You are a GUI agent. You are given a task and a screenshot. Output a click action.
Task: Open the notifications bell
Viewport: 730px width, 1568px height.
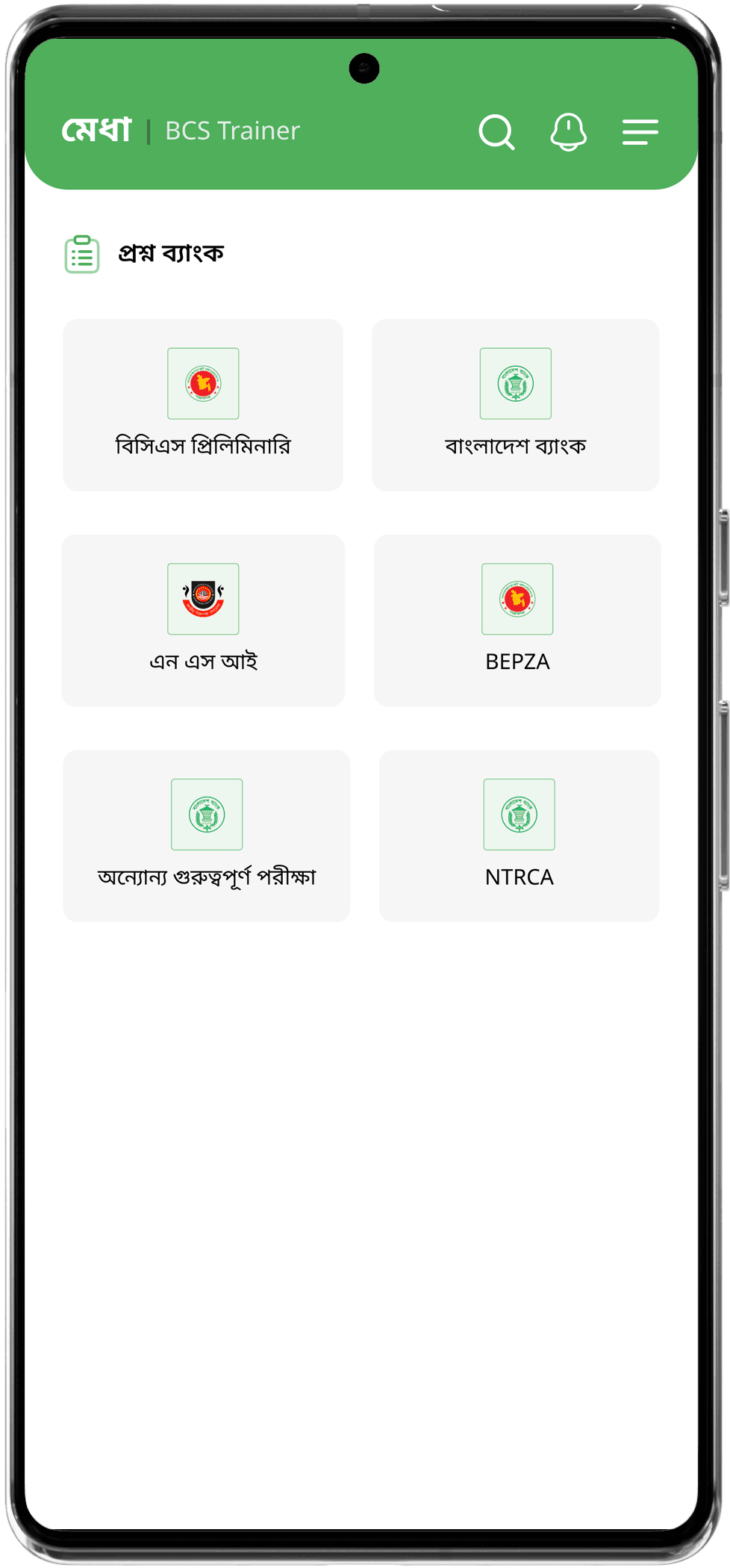568,132
